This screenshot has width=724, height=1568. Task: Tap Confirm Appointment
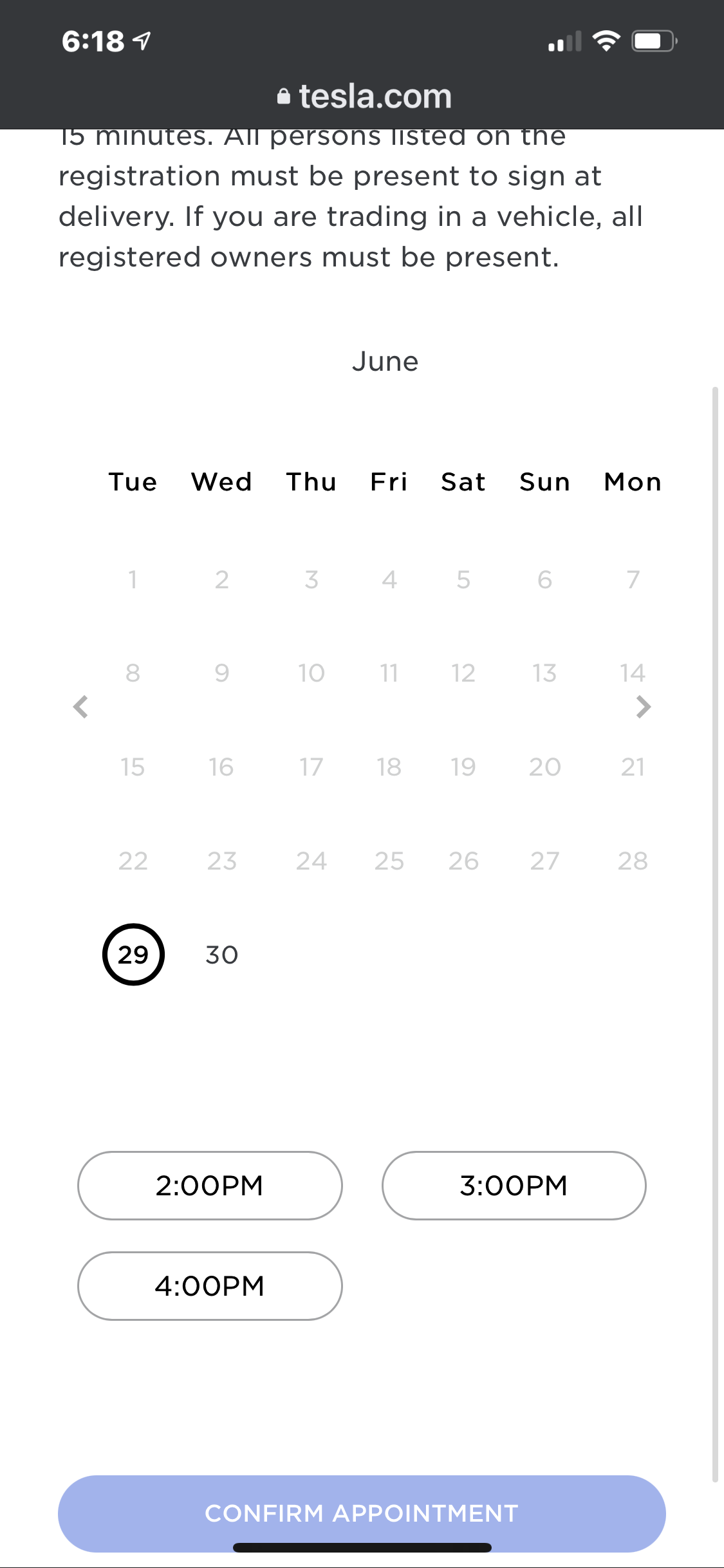pos(362,1513)
